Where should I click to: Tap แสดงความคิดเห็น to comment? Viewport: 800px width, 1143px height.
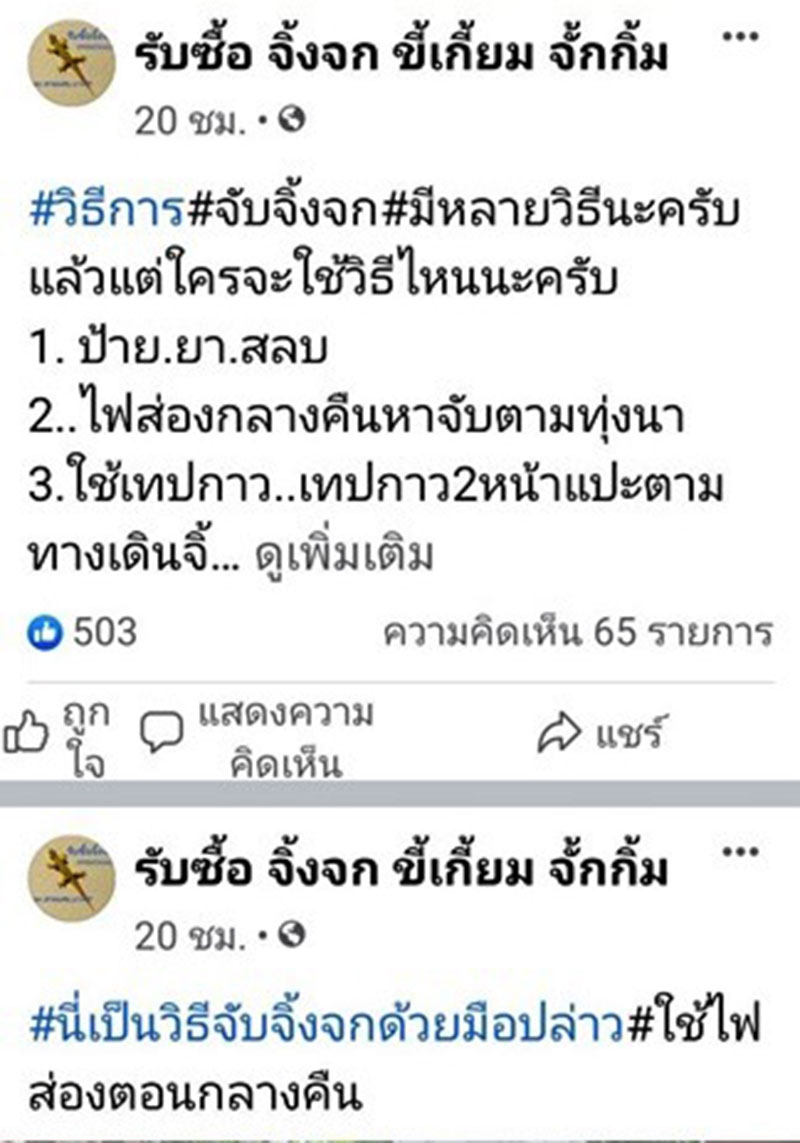click(x=260, y=739)
